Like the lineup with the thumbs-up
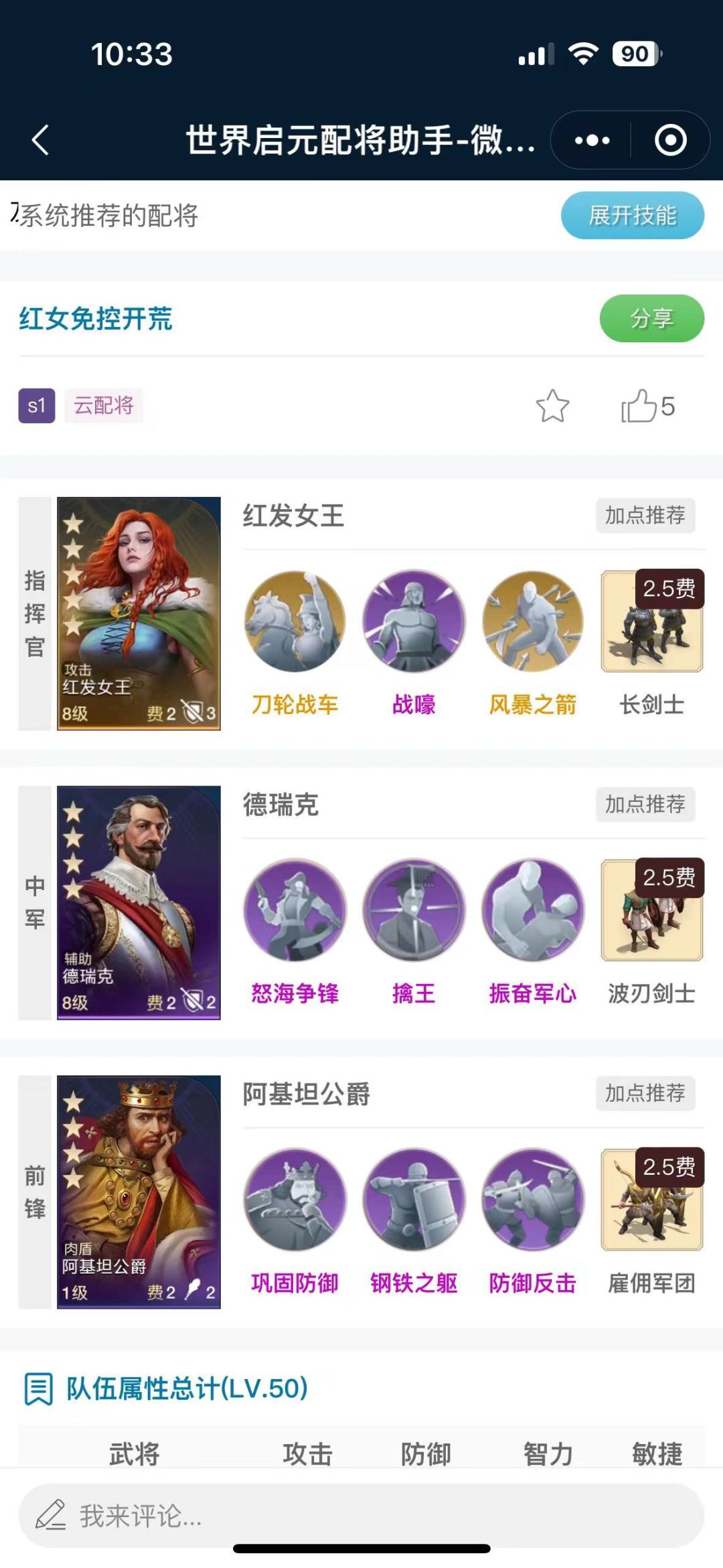Image resolution: width=723 pixels, height=1568 pixels. 641,405
